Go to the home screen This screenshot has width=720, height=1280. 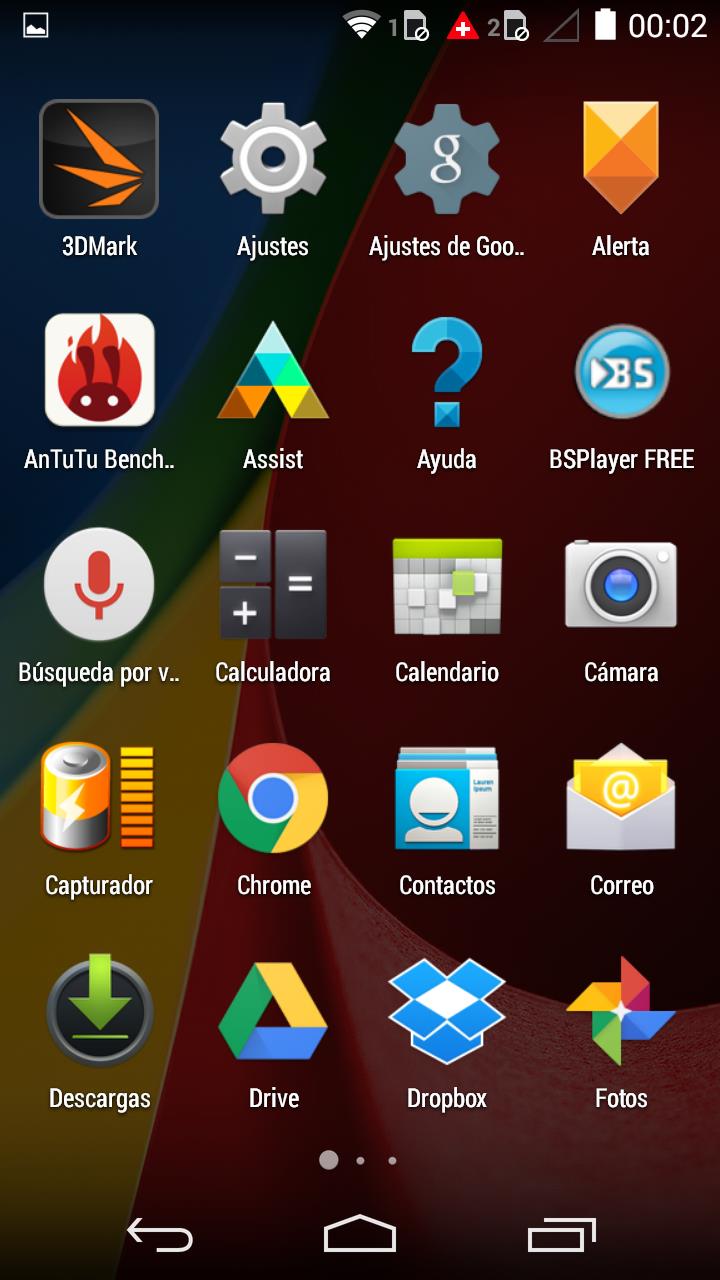click(360, 1235)
